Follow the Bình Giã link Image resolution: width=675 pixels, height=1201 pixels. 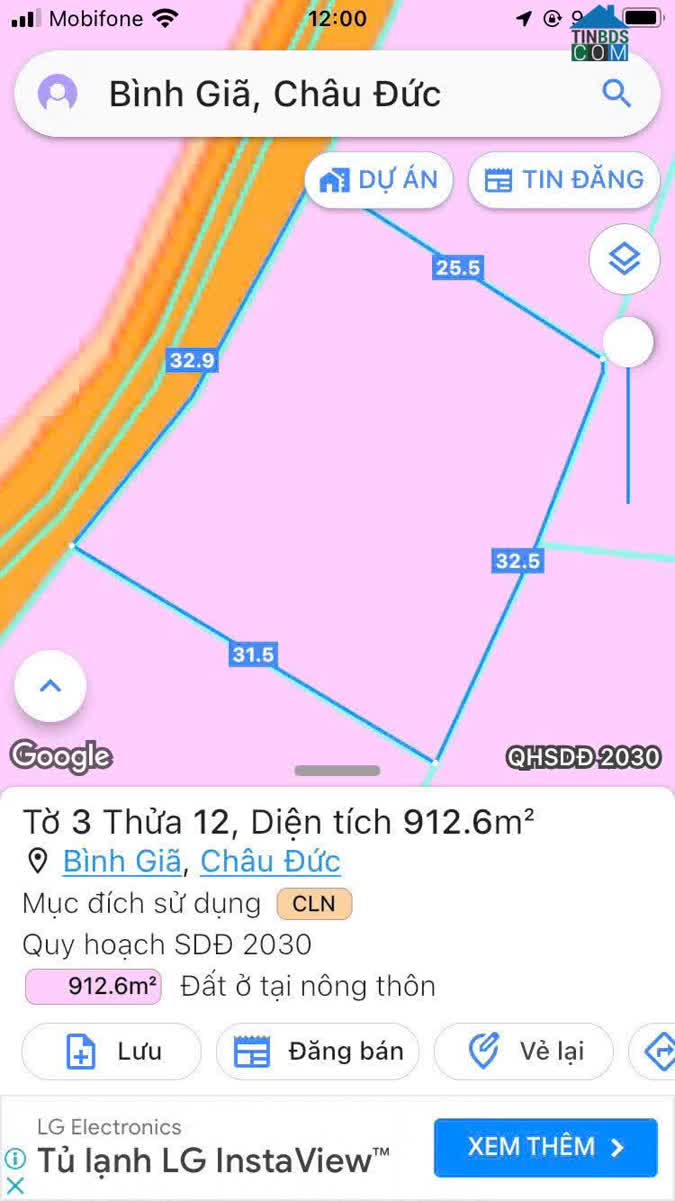pos(122,861)
